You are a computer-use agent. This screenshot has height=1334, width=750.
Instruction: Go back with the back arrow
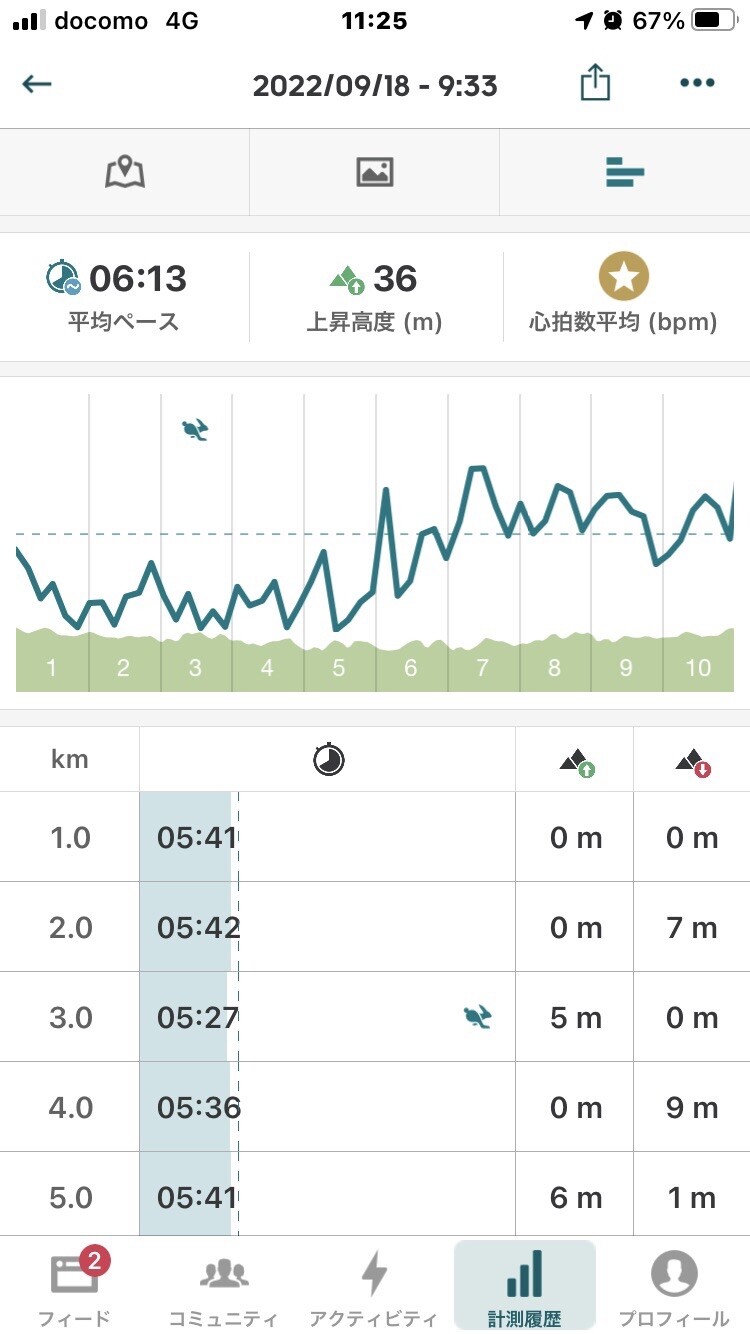click(x=36, y=84)
